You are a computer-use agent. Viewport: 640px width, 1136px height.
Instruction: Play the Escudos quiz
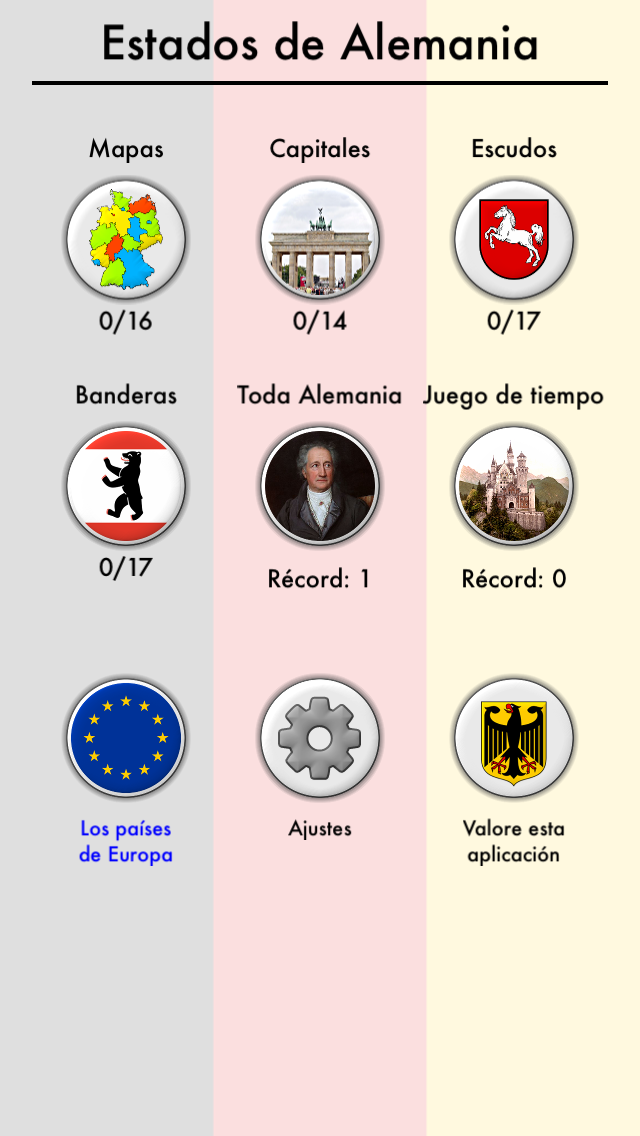coord(513,240)
